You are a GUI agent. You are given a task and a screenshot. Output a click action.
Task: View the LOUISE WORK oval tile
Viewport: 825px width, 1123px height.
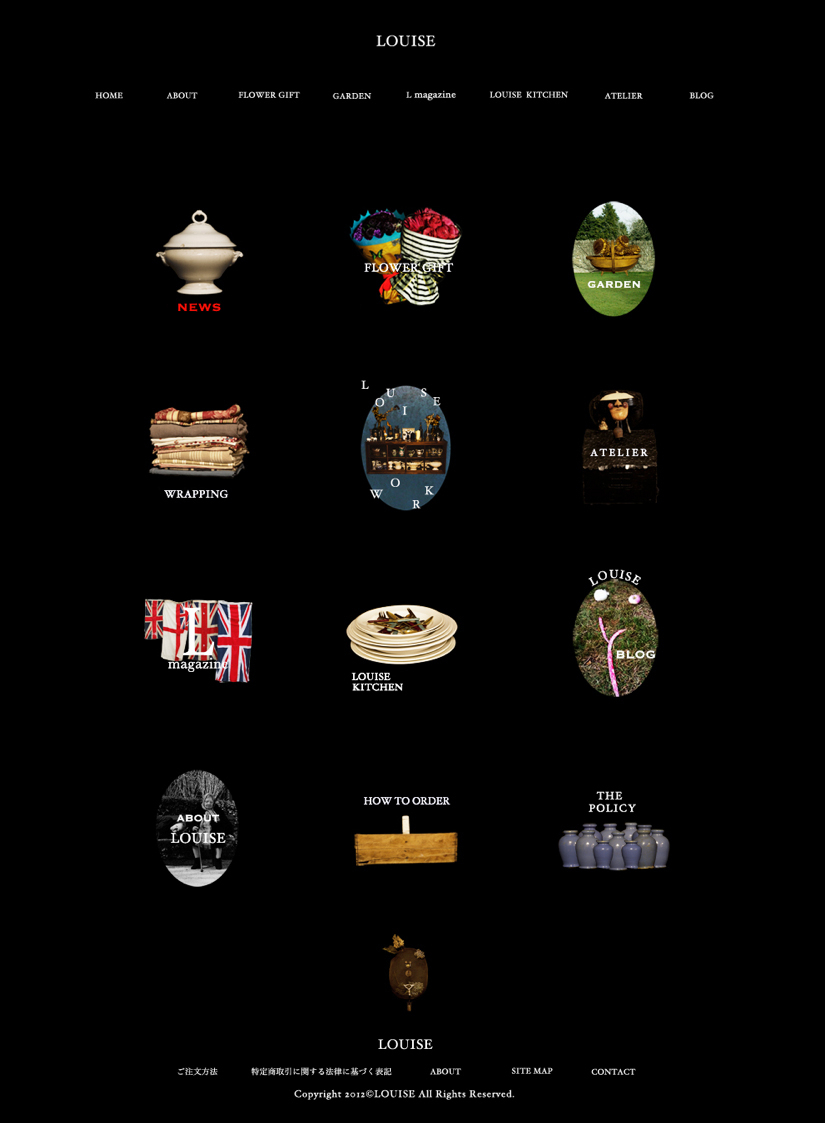tap(405, 448)
